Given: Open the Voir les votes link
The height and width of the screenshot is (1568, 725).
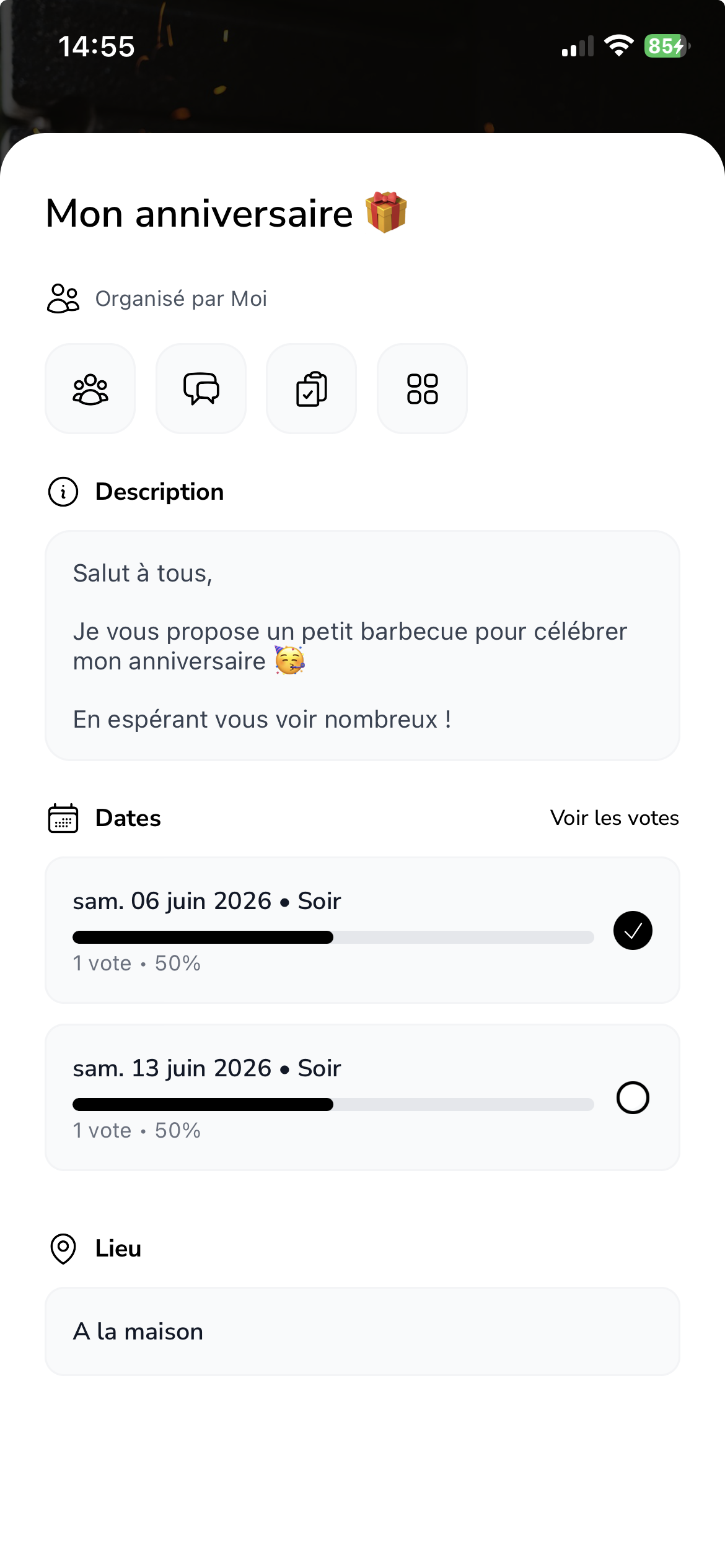Looking at the screenshot, I should (x=614, y=817).
